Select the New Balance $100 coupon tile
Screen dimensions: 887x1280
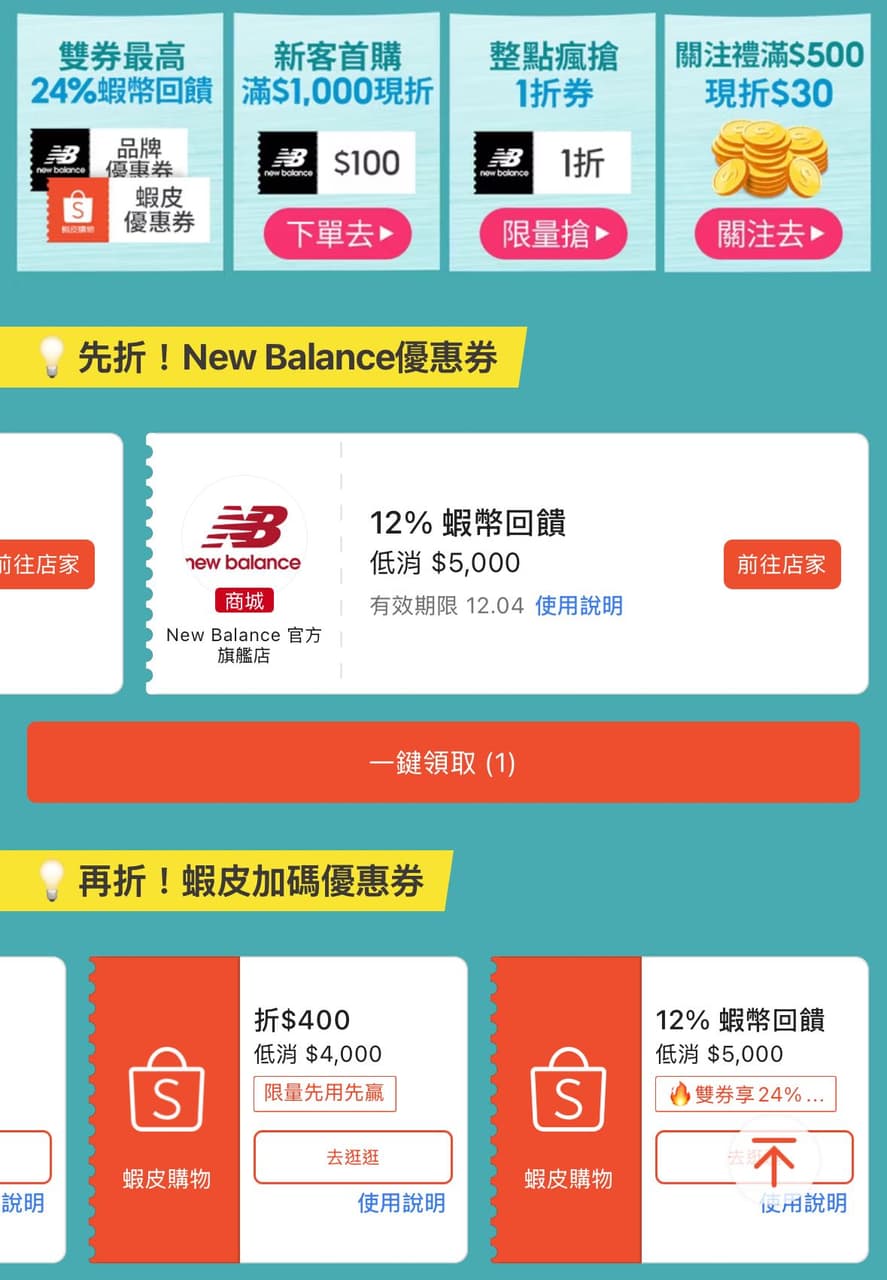click(x=336, y=162)
